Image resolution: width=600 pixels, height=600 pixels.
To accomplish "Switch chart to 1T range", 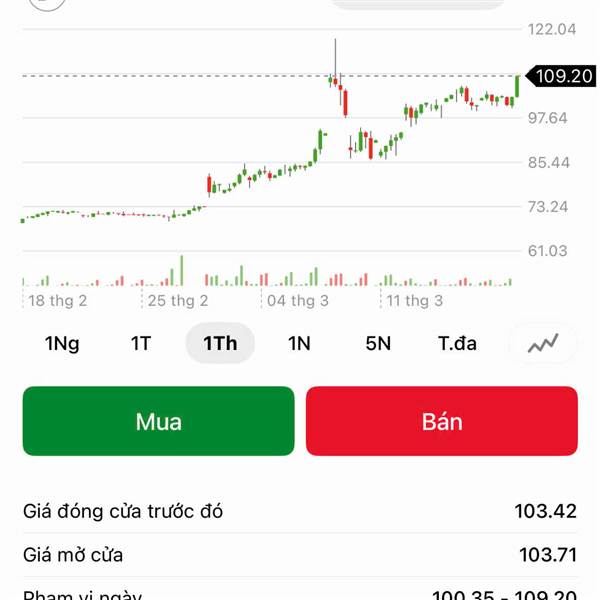I will pyautogui.click(x=141, y=344).
